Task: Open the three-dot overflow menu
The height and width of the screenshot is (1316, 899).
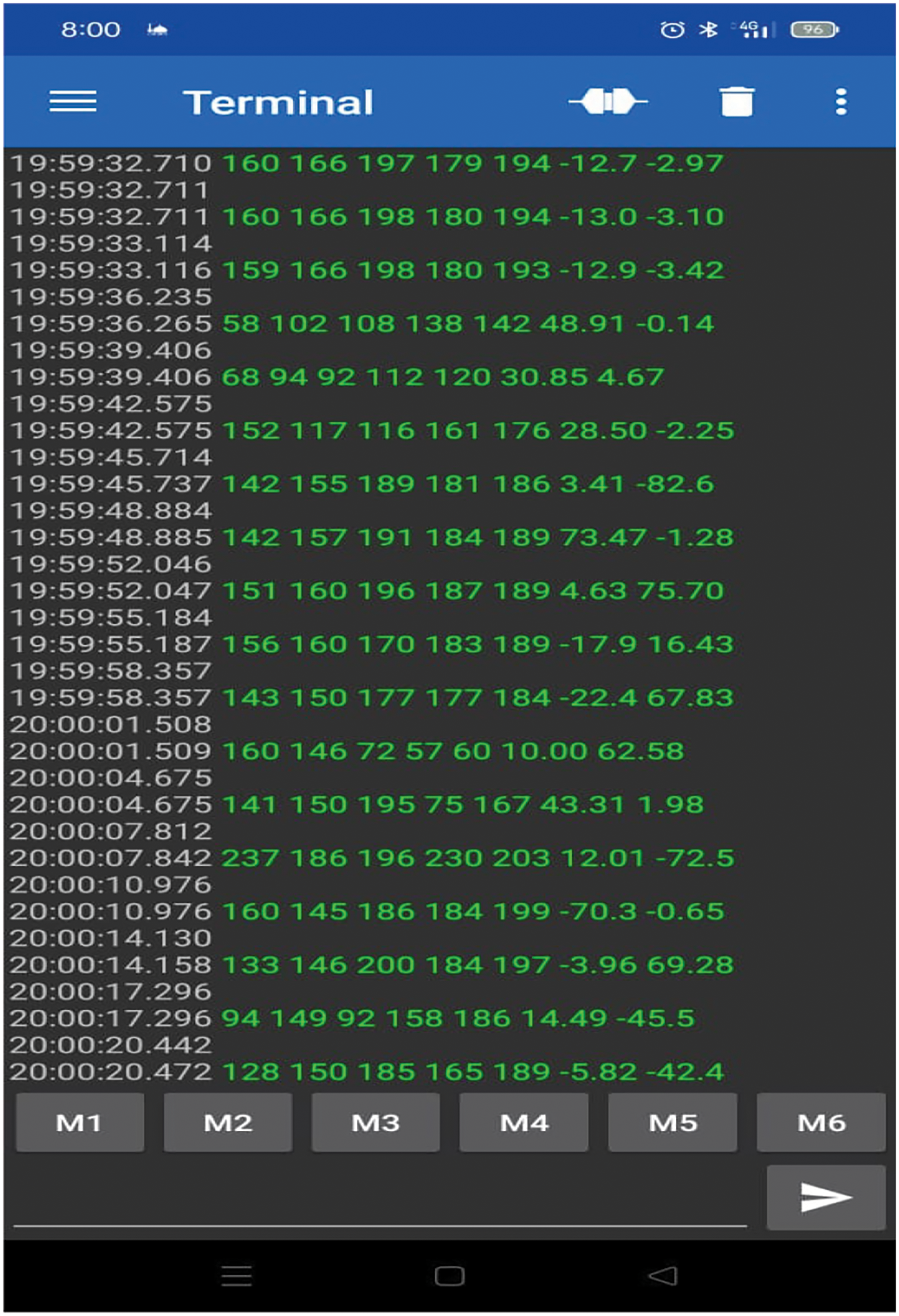Action: tap(841, 102)
